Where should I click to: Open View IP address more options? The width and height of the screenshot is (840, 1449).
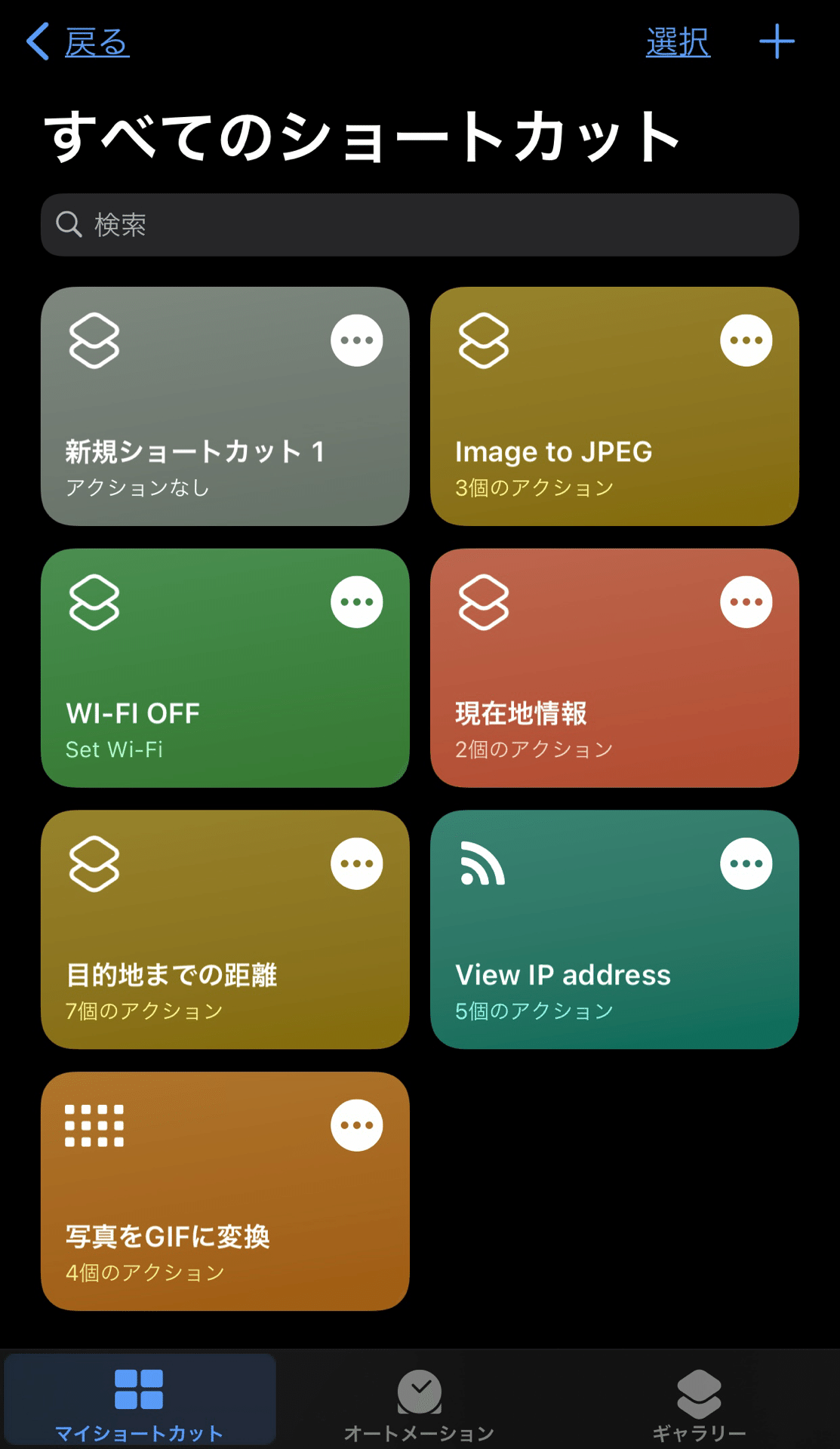click(x=746, y=864)
